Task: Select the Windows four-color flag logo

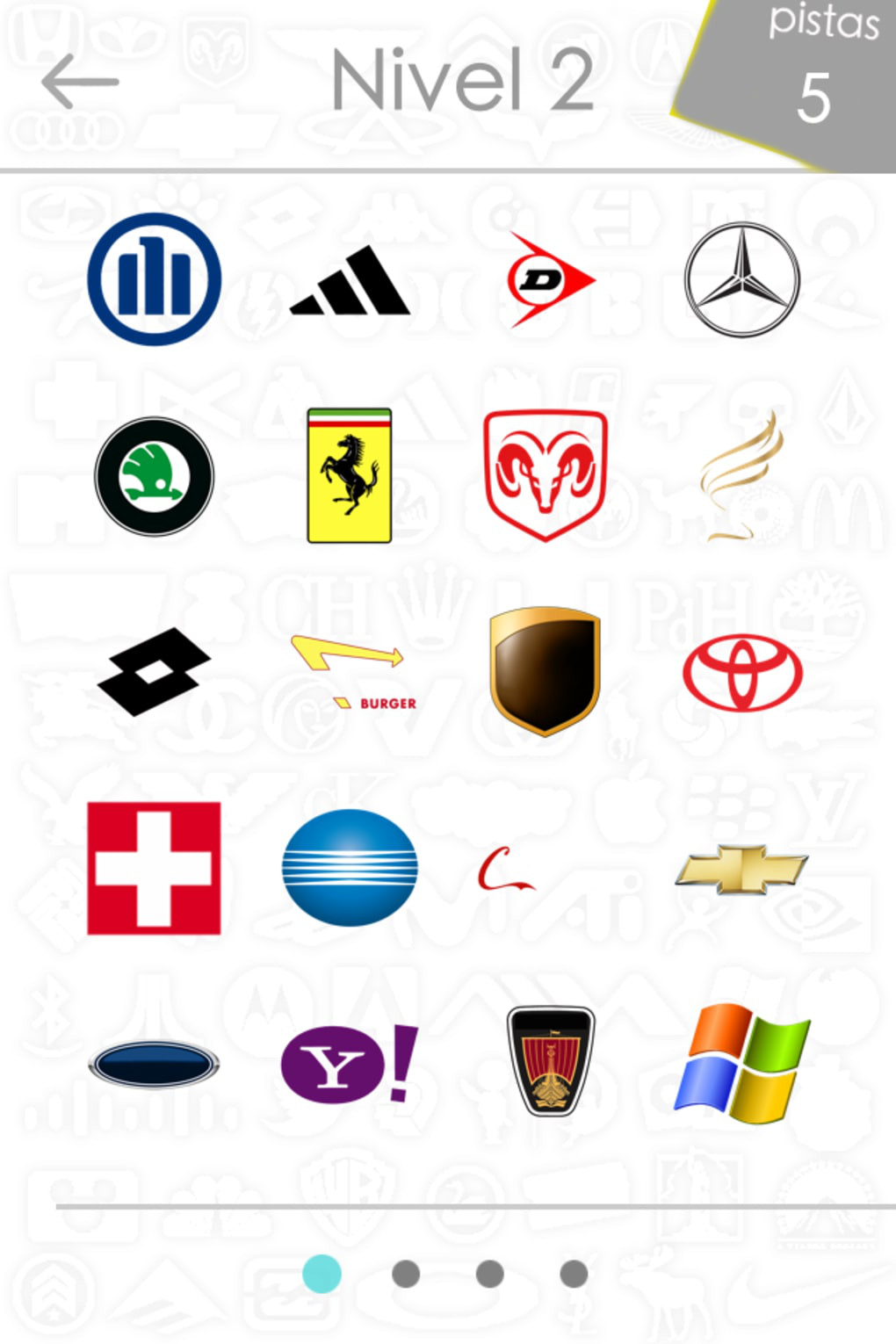Action: point(742,1064)
